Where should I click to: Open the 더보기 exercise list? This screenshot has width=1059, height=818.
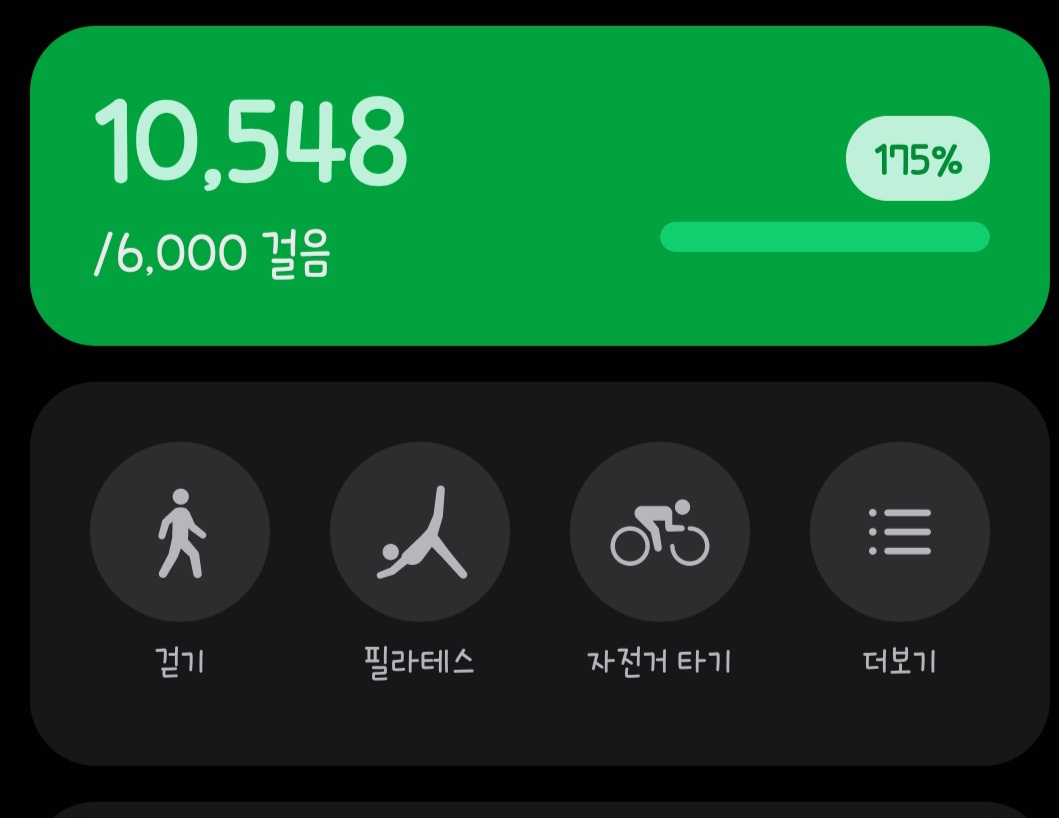coord(899,532)
